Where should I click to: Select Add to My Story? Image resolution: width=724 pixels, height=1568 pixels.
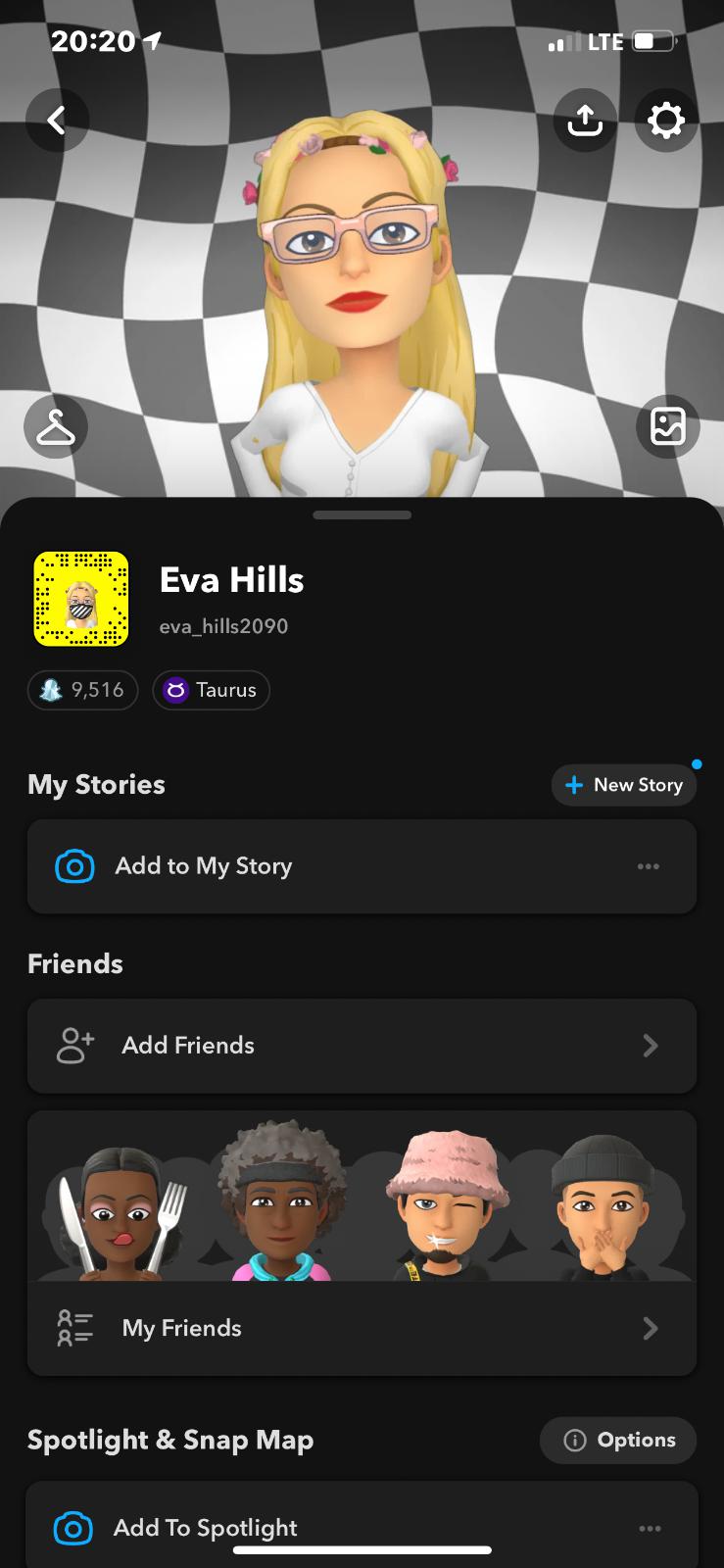click(x=203, y=866)
